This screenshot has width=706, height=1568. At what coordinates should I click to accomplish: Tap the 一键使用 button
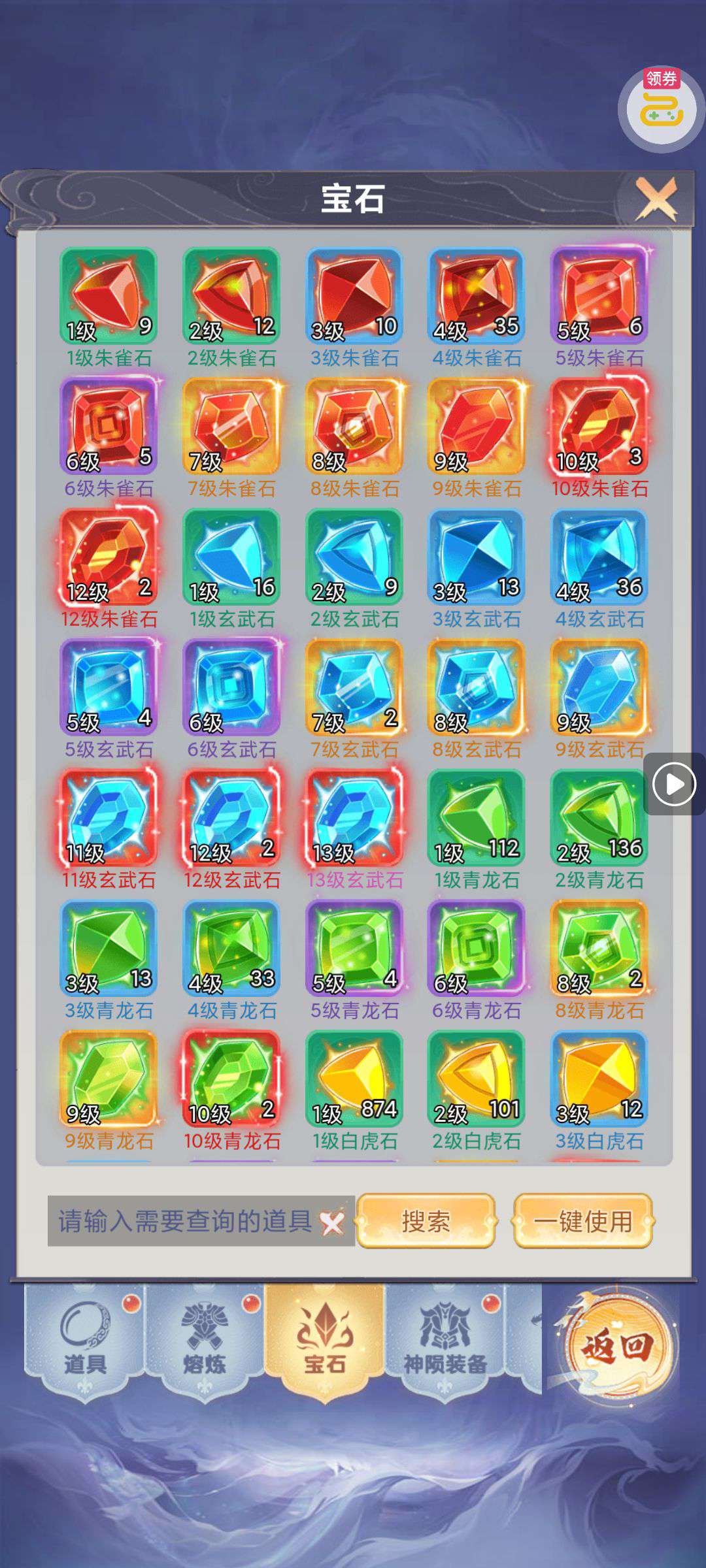click(582, 1221)
